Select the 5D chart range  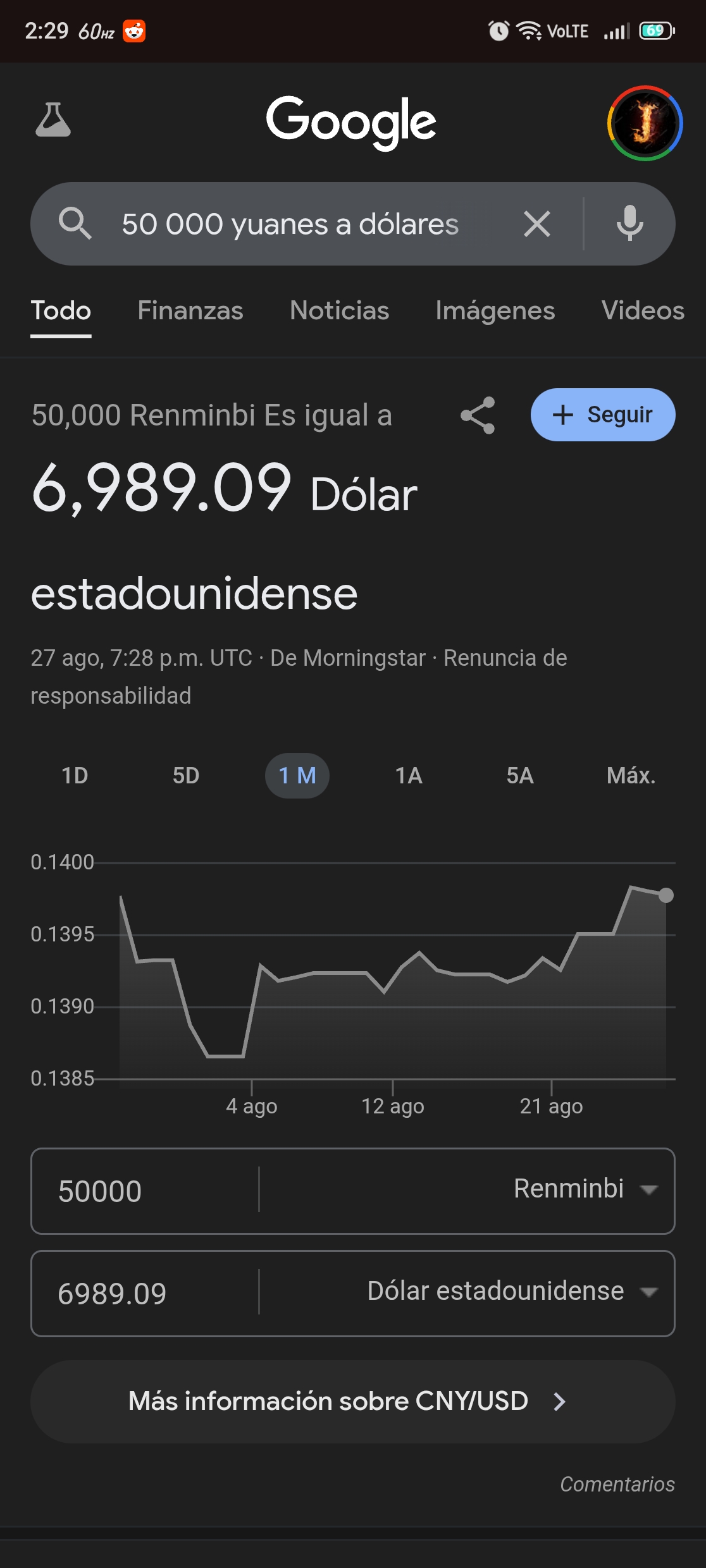pos(186,776)
